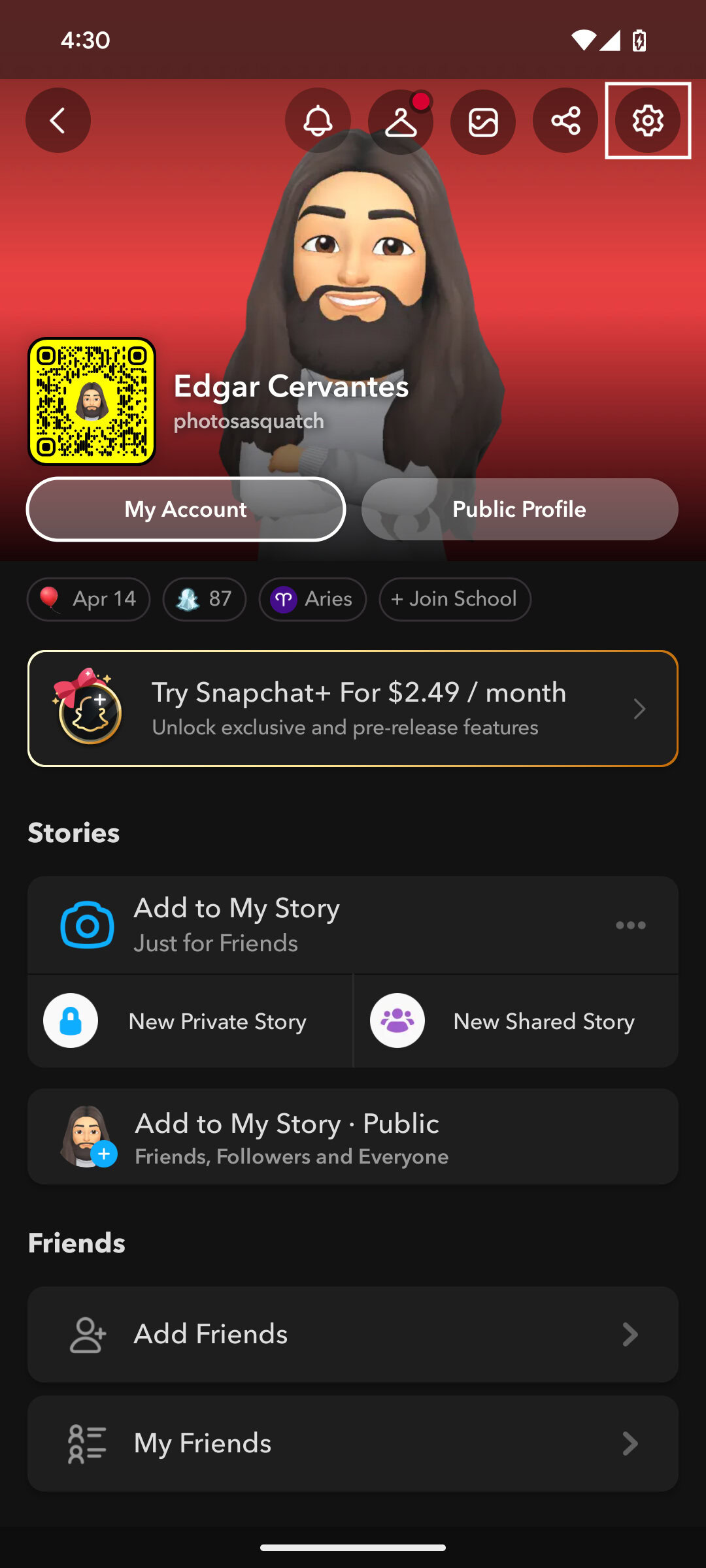Expand the Snapchat+ subscription banner
The image size is (706, 1568).
(x=353, y=708)
